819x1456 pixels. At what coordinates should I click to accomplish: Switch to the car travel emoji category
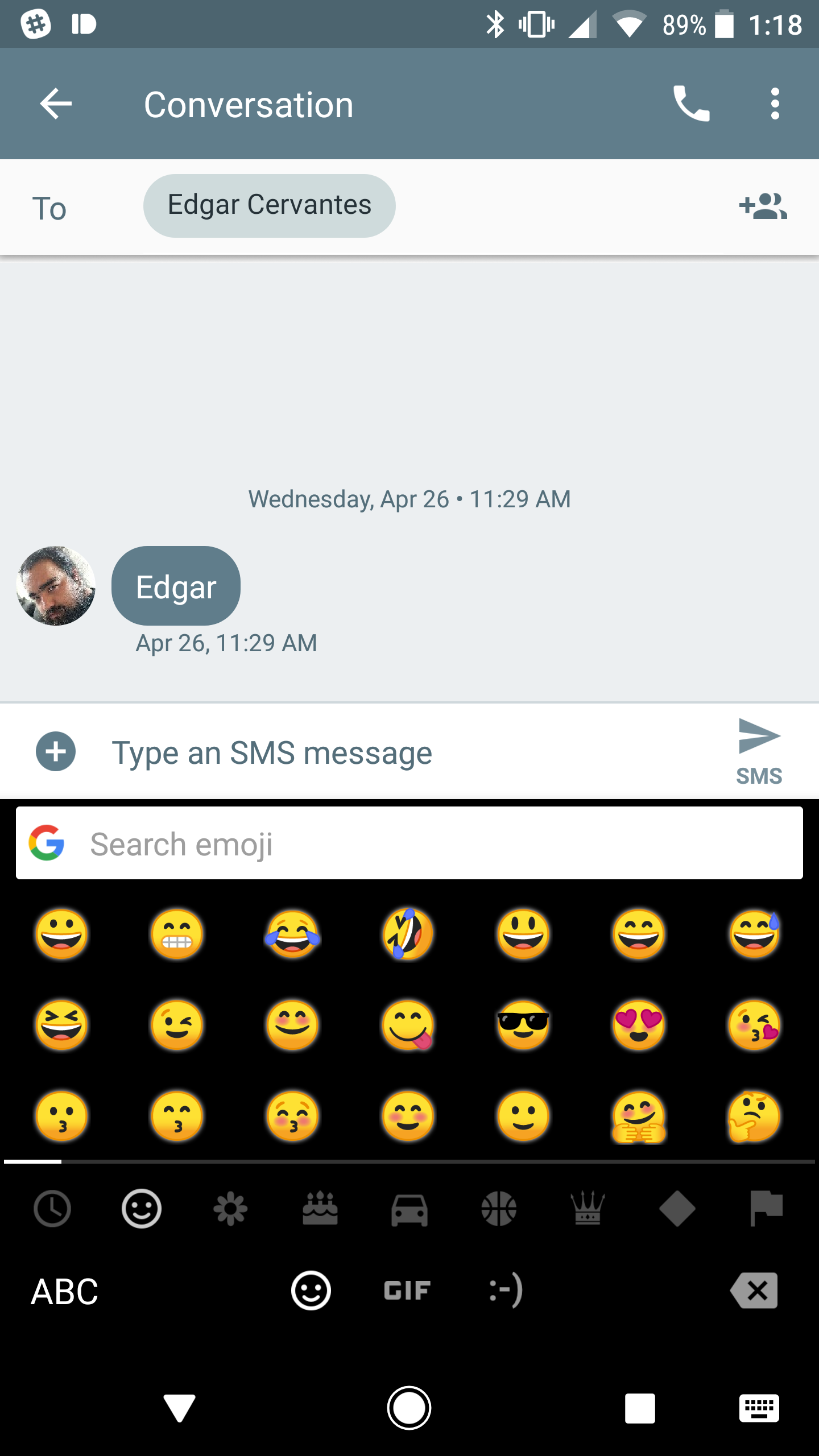click(409, 1209)
